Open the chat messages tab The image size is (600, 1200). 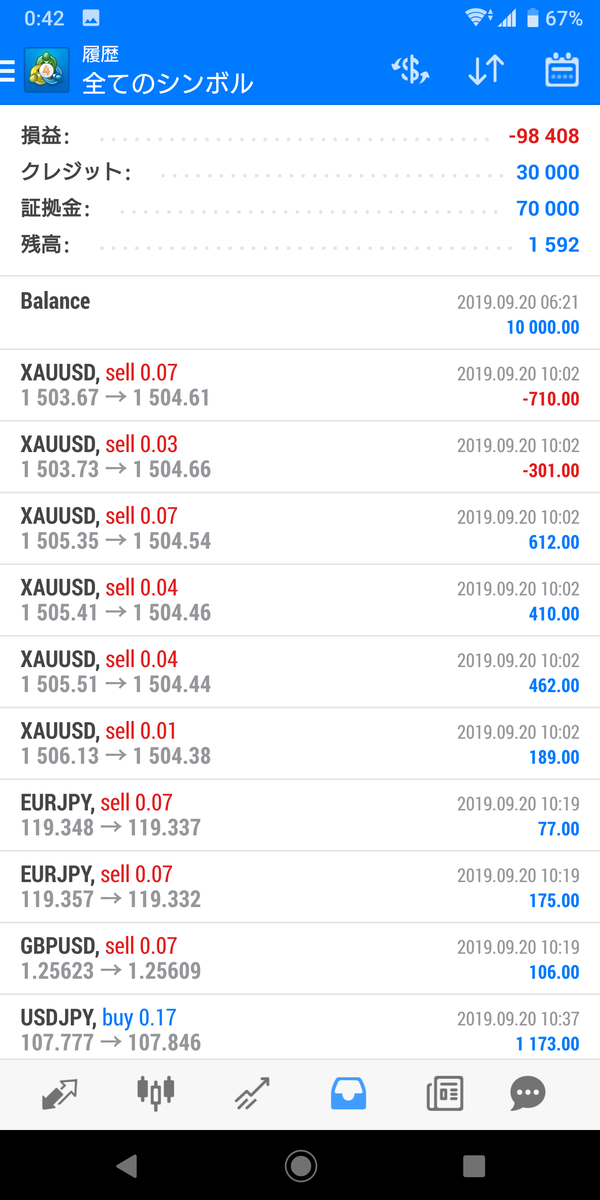point(527,1093)
